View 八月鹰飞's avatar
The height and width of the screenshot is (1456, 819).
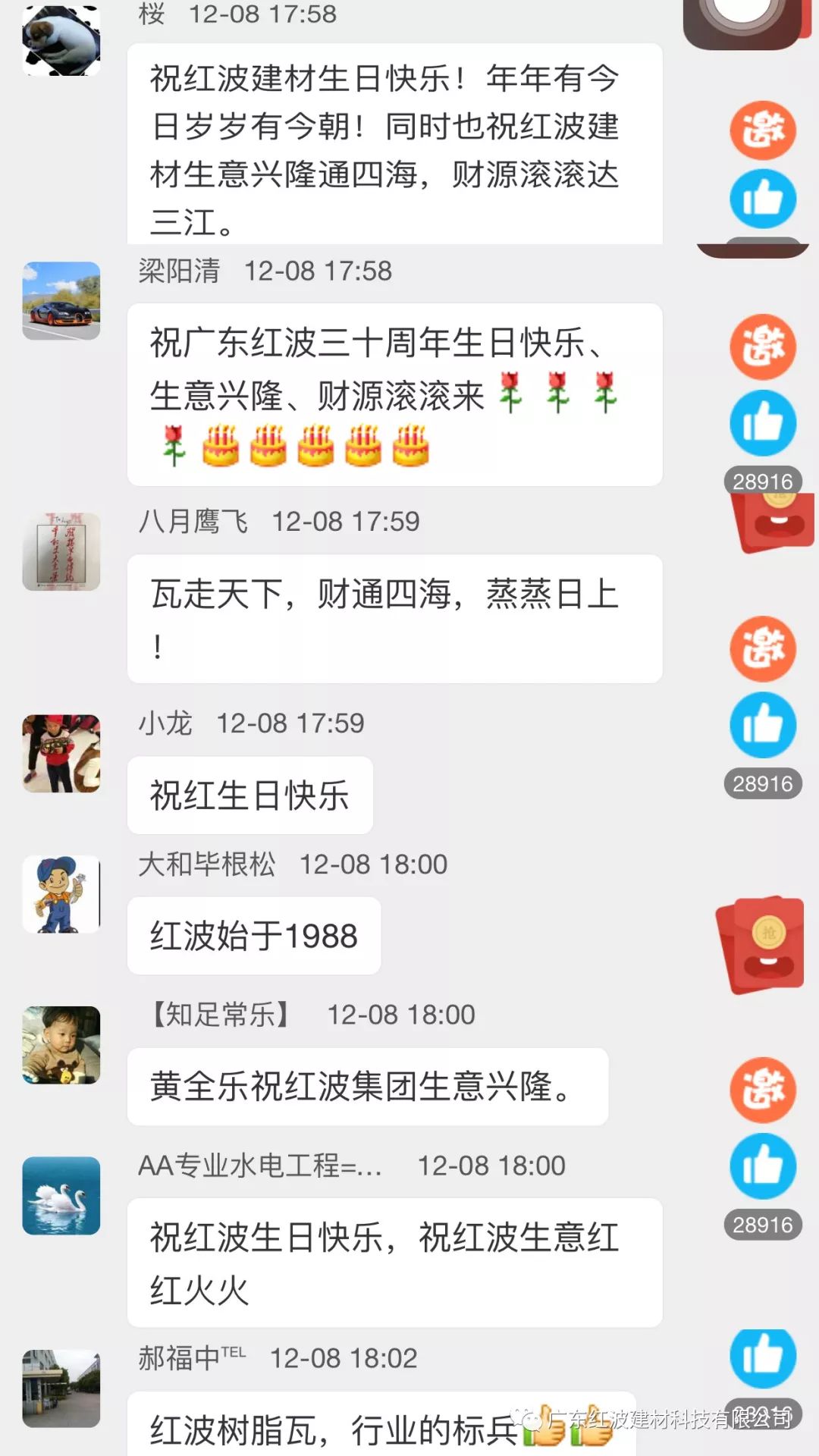[61, 552]
